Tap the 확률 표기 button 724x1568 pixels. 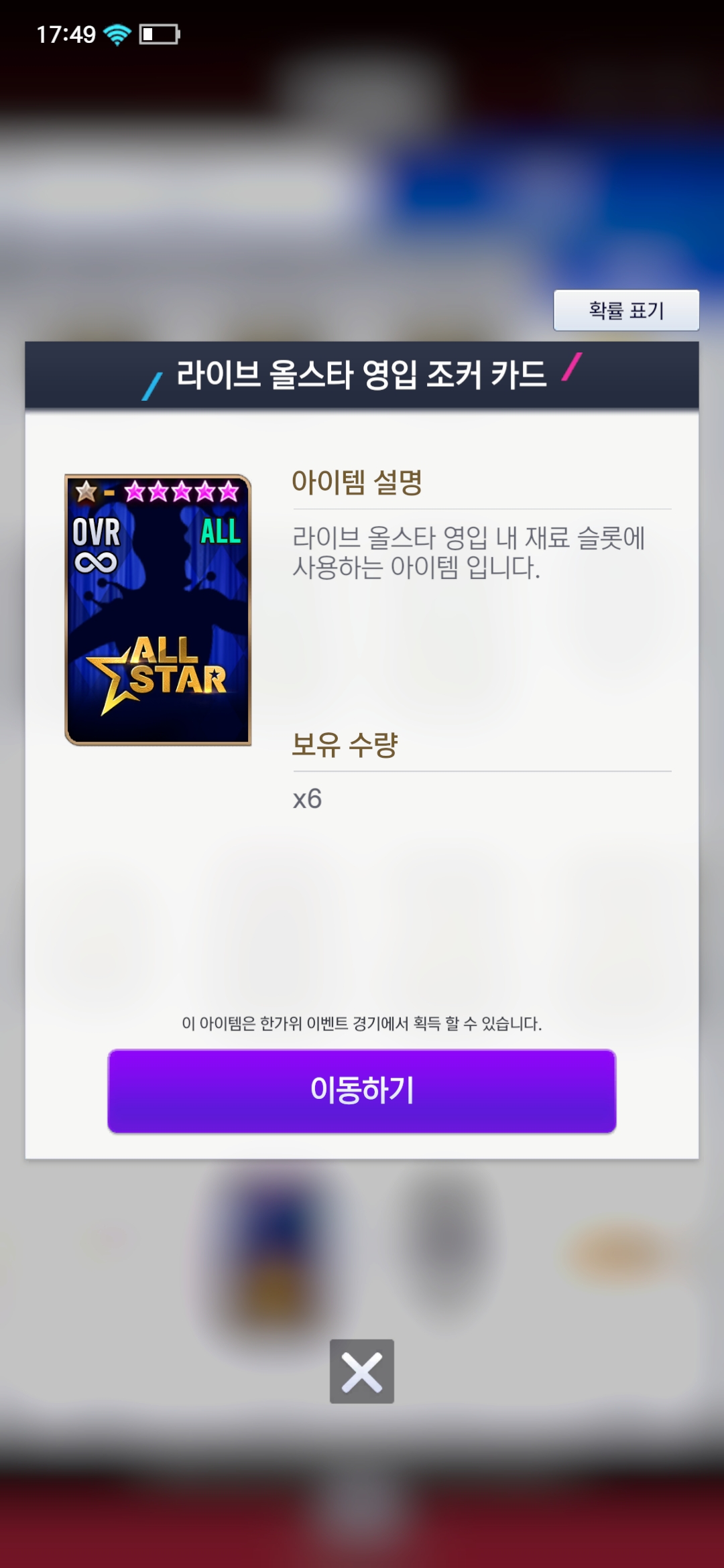click(626, 310)
